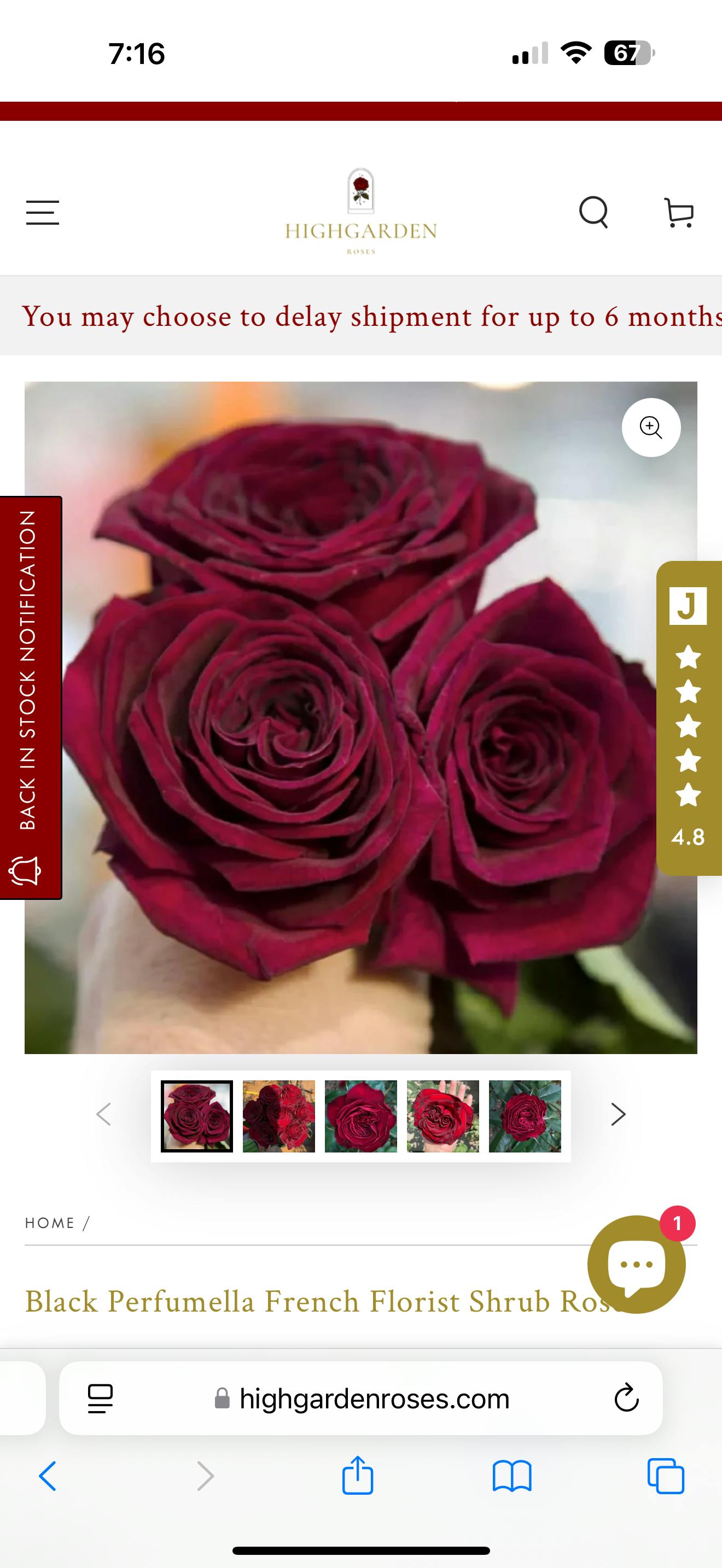Image resolution: width=722 pixels, height=1568 pixels.
Task: Show next thumbnails with right arrow
Action: (x=618, y=1115)
